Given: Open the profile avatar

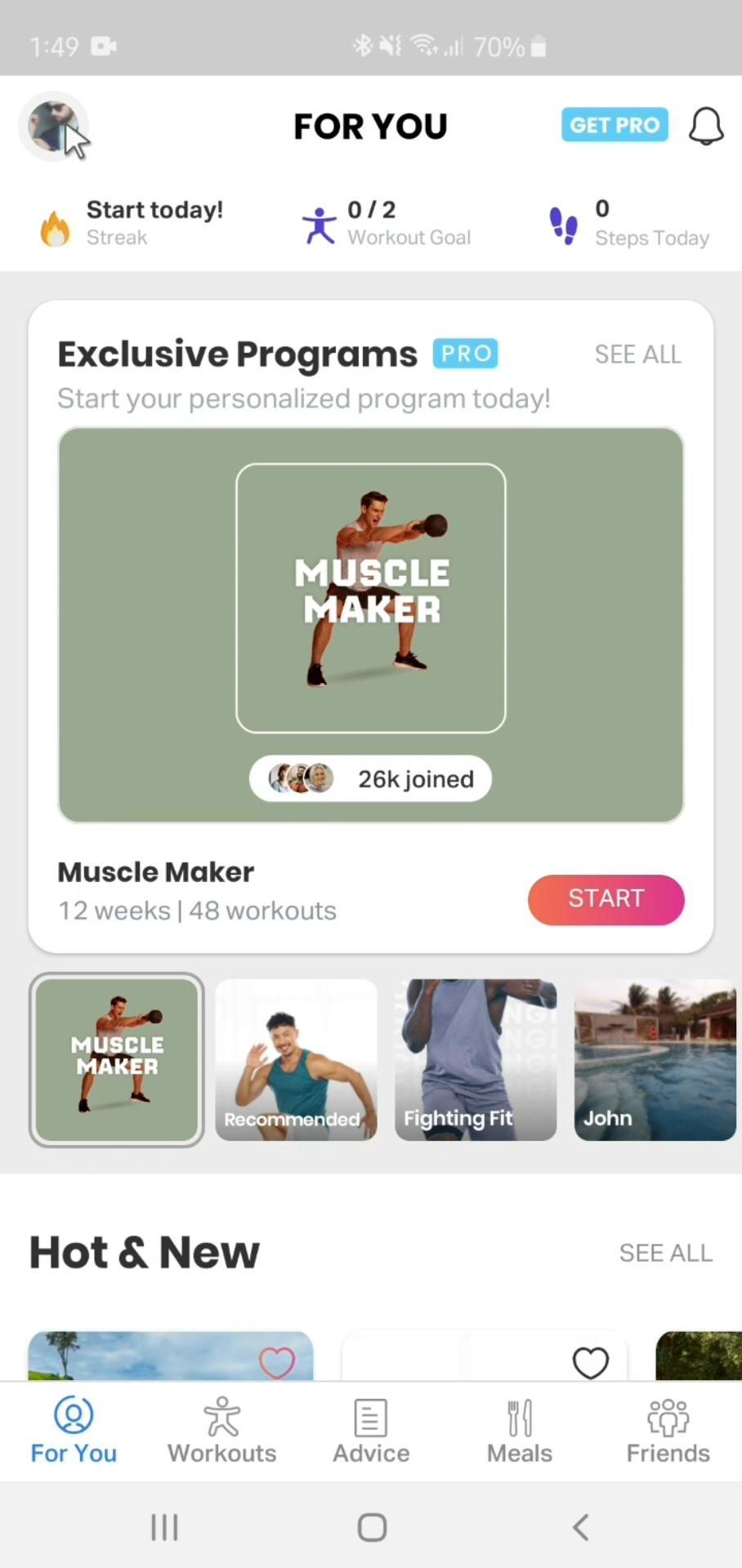Looking at the screenshot, I should click(x=52, y=126).
